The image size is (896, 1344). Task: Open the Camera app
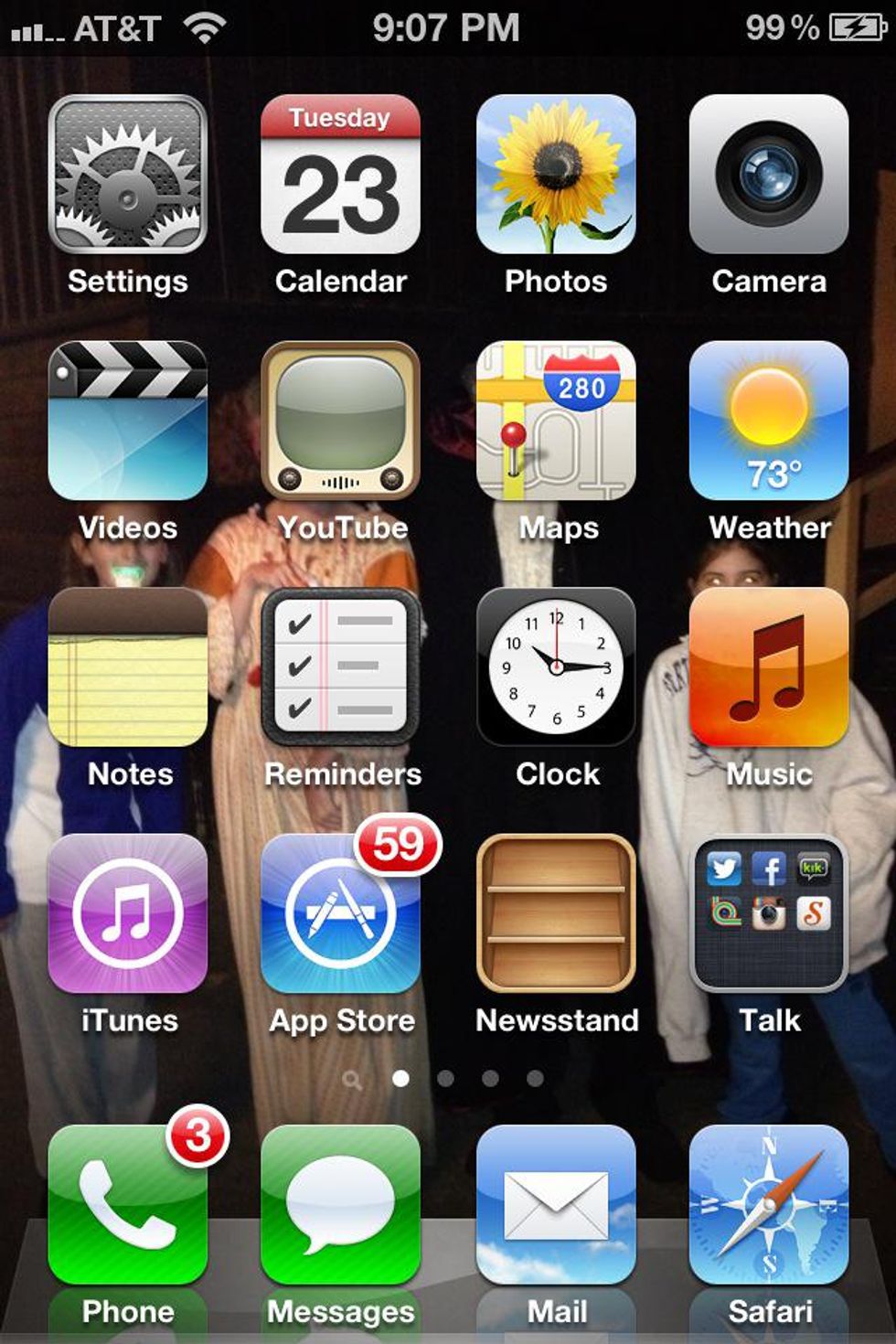[769, 175]
